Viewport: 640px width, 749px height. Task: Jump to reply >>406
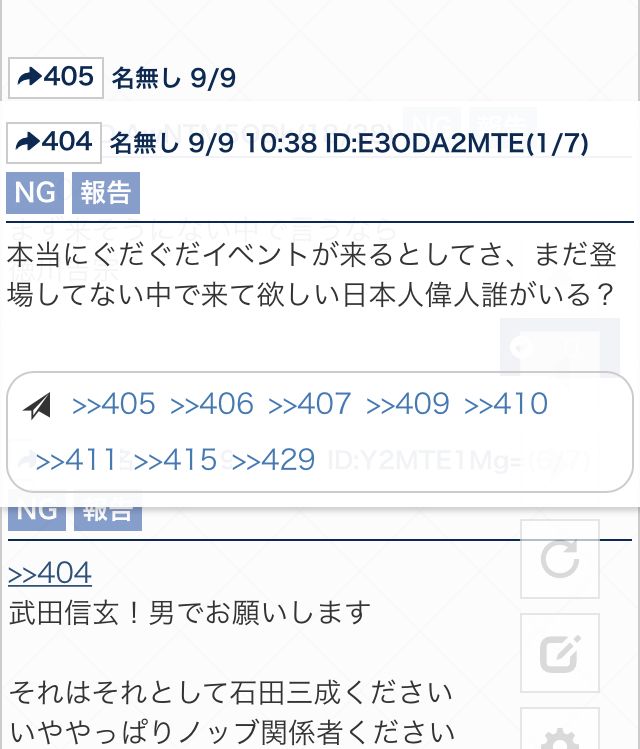[x=212, y=404]
